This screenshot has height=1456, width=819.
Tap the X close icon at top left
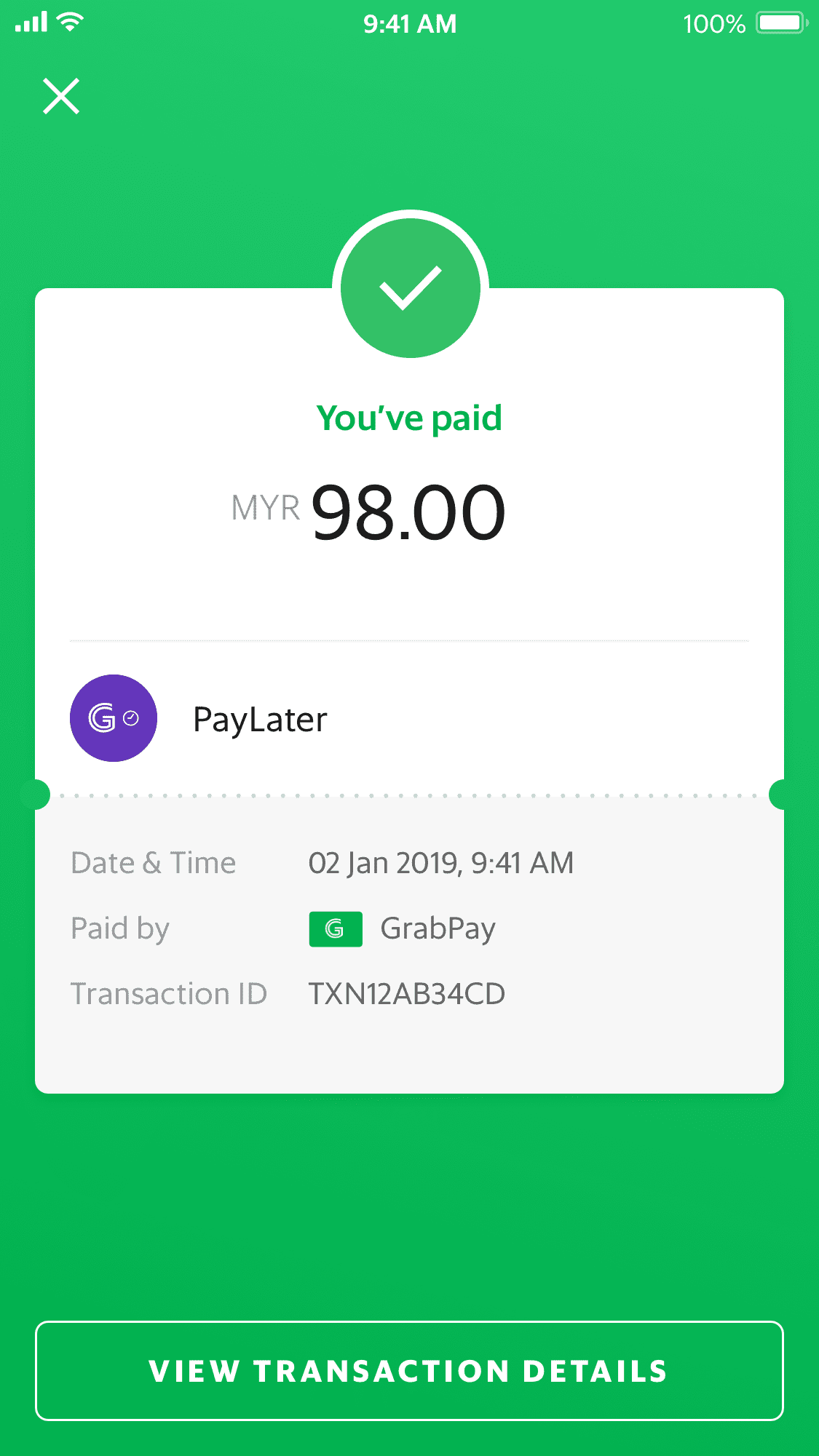60,95
